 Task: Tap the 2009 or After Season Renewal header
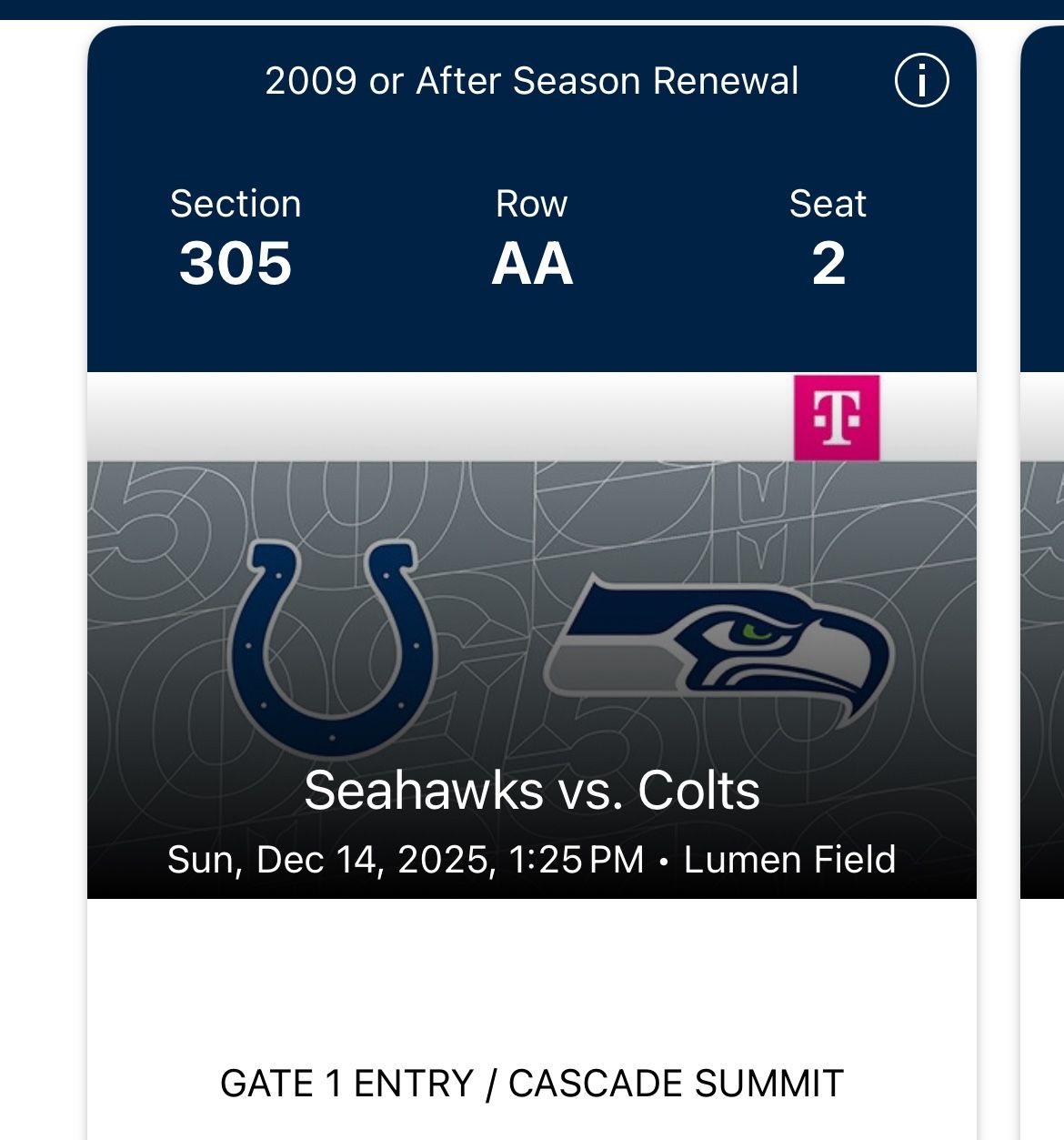[532, 80]
